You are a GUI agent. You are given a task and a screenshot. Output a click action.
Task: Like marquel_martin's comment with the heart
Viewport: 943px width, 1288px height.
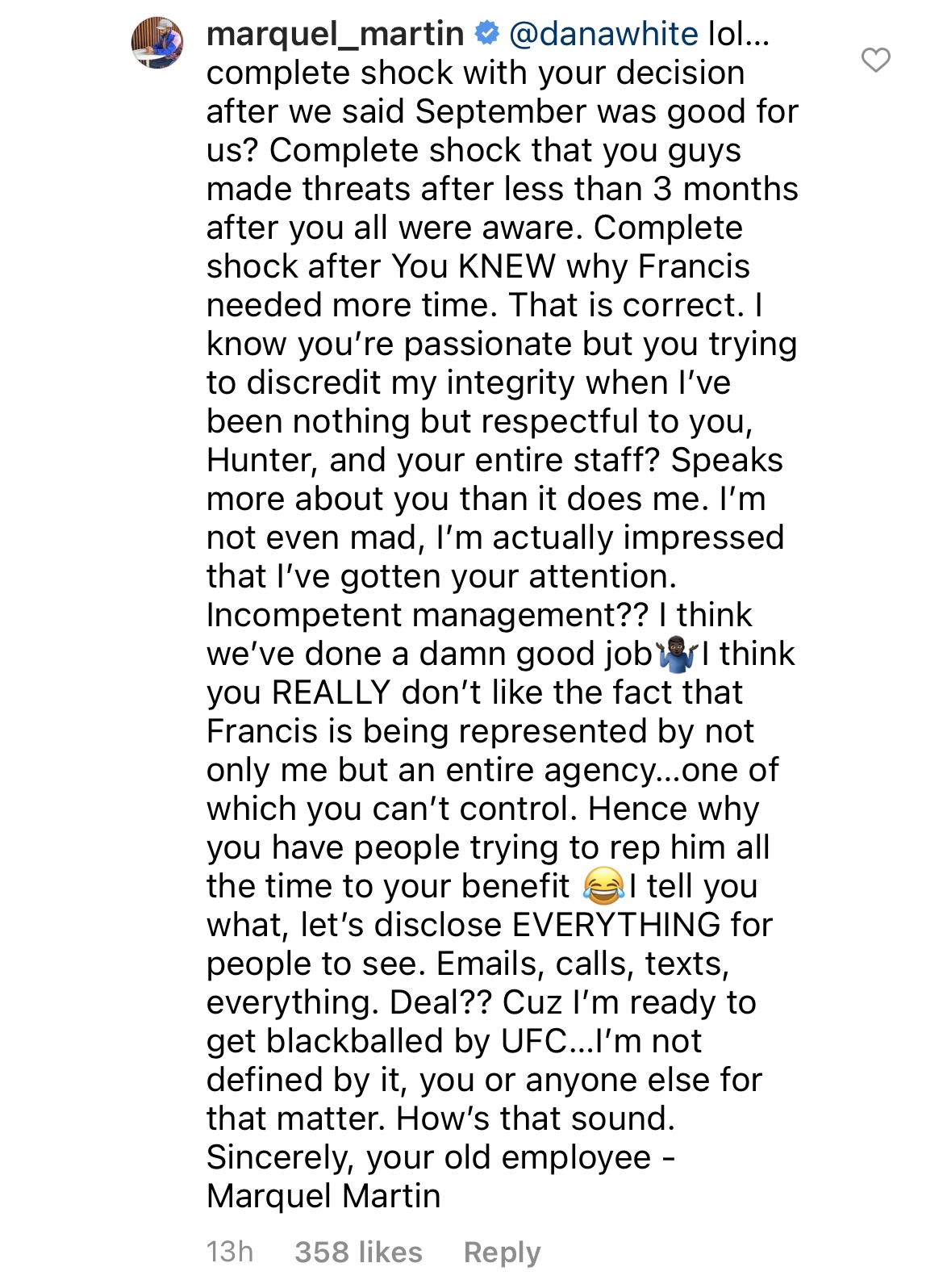point(875,60)
